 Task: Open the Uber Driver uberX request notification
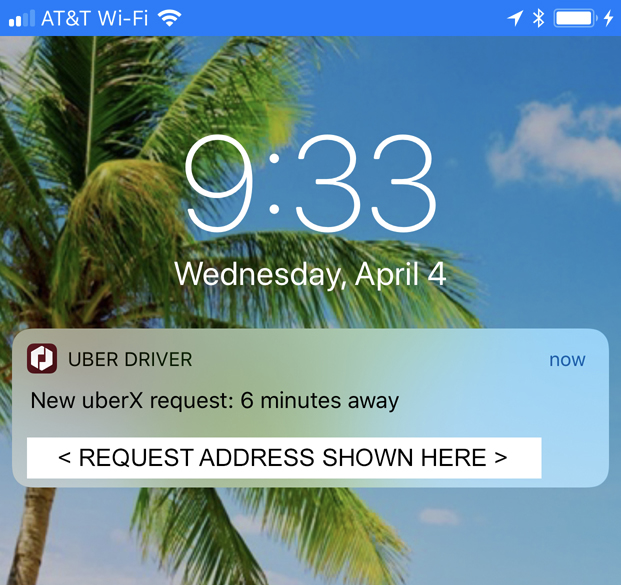pos(310,401)
